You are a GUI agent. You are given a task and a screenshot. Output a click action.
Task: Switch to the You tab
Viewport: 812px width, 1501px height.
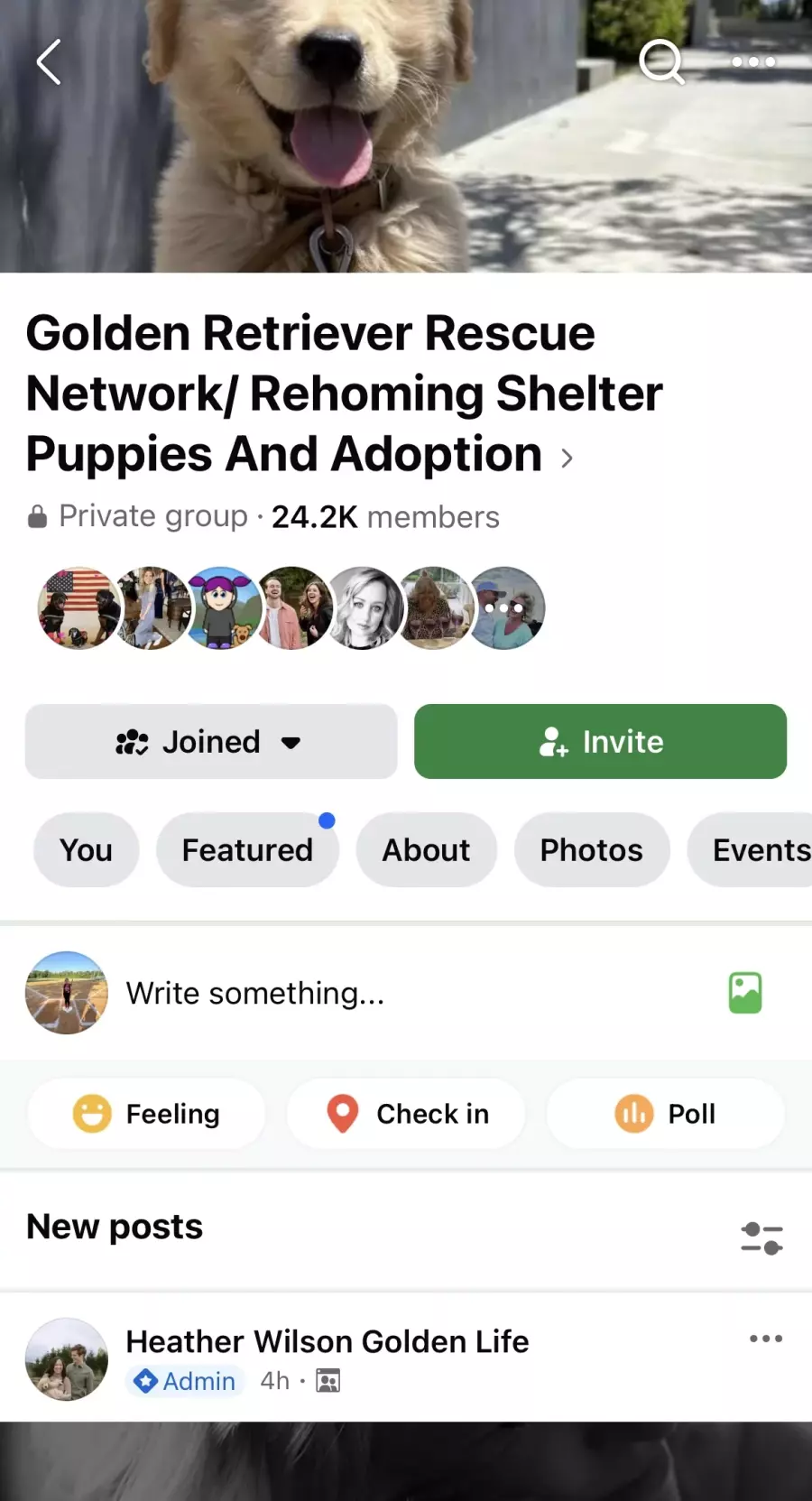[87, 850]
